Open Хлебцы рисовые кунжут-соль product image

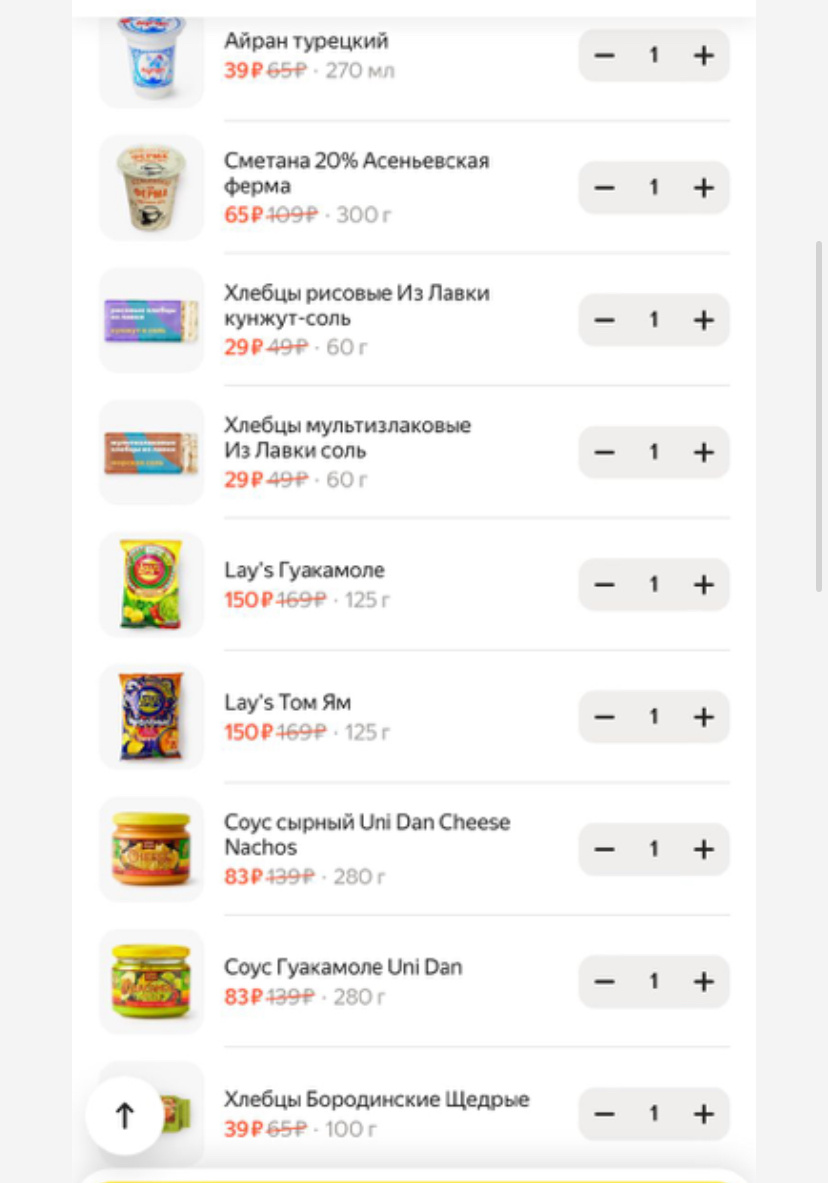point(151,320)
